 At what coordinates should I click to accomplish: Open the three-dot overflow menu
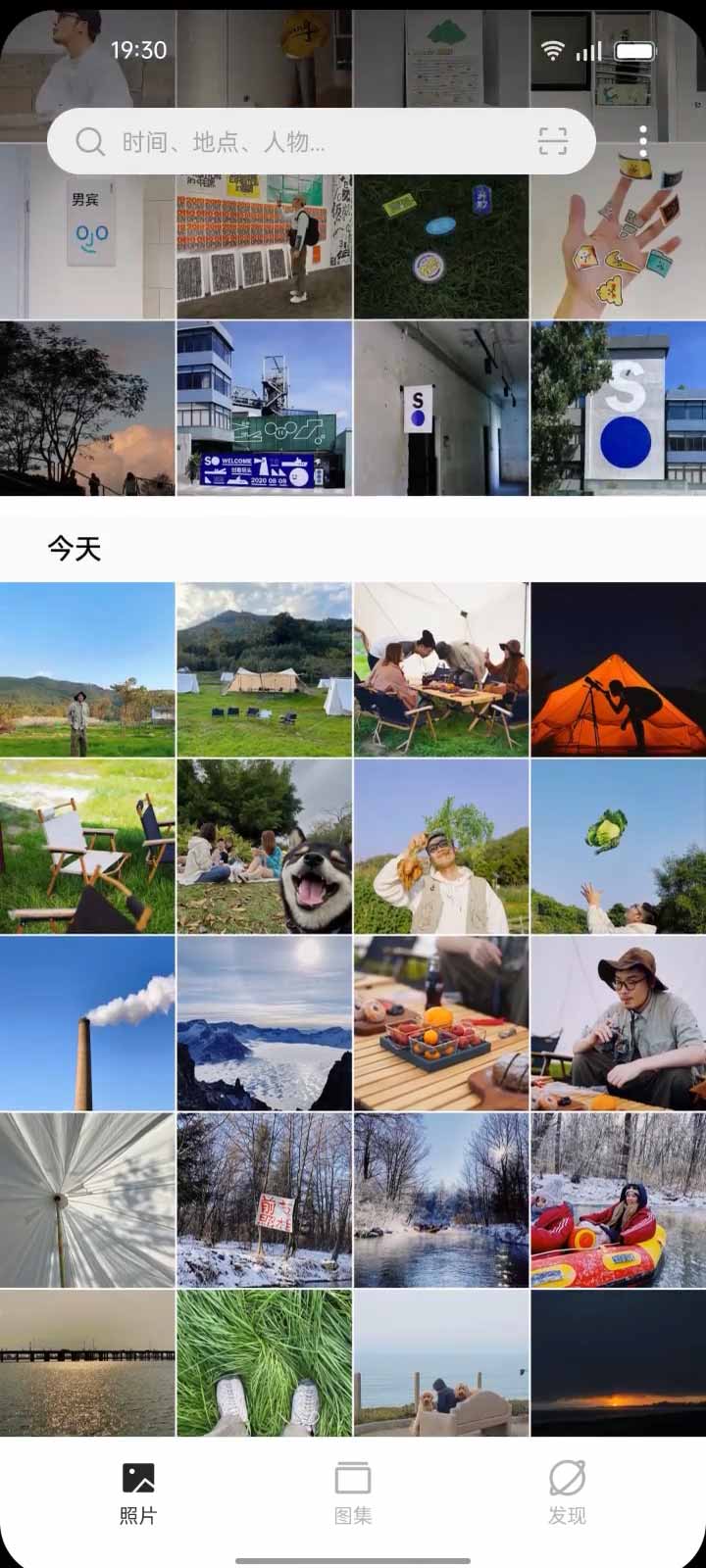pos(643,142)
